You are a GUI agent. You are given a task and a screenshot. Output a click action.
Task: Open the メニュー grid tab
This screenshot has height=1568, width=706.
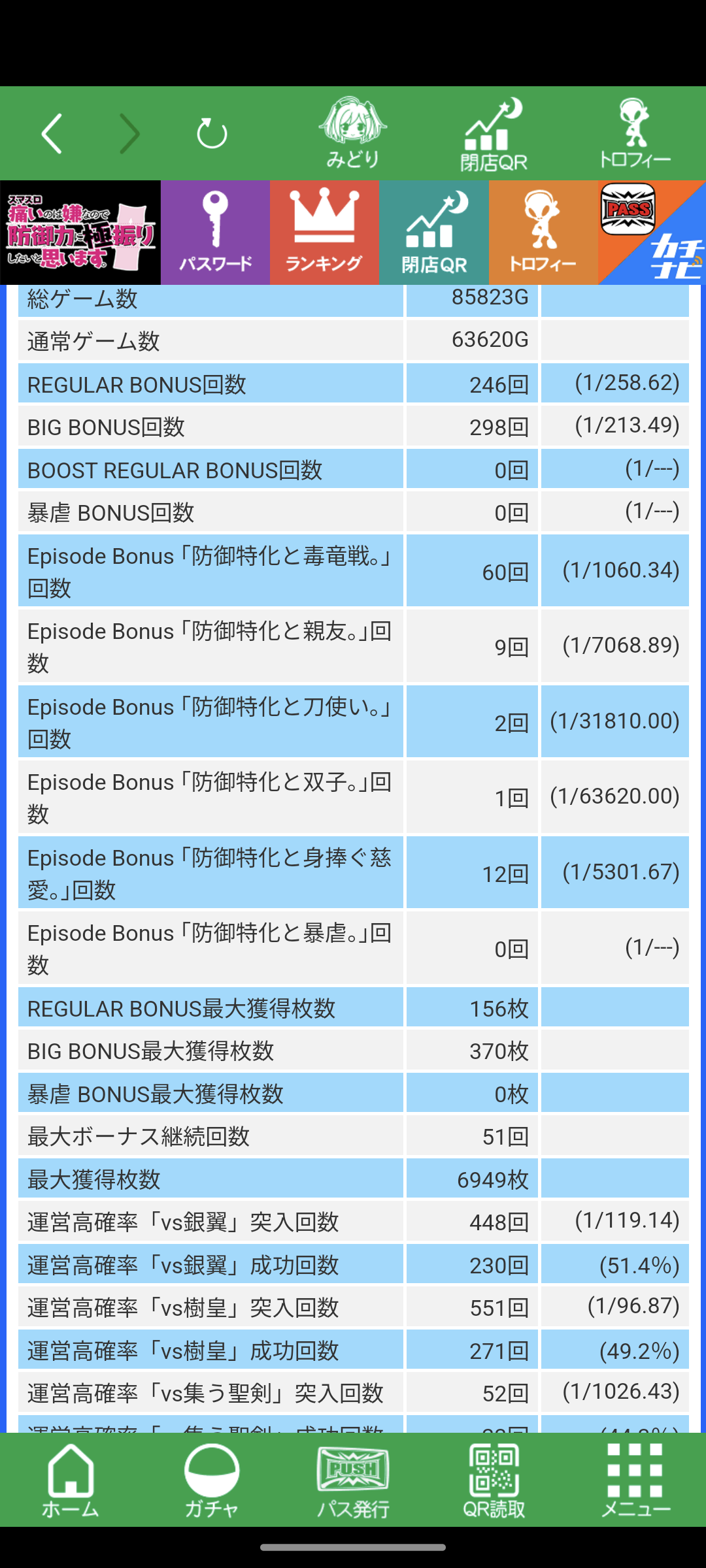(635, 1480)
